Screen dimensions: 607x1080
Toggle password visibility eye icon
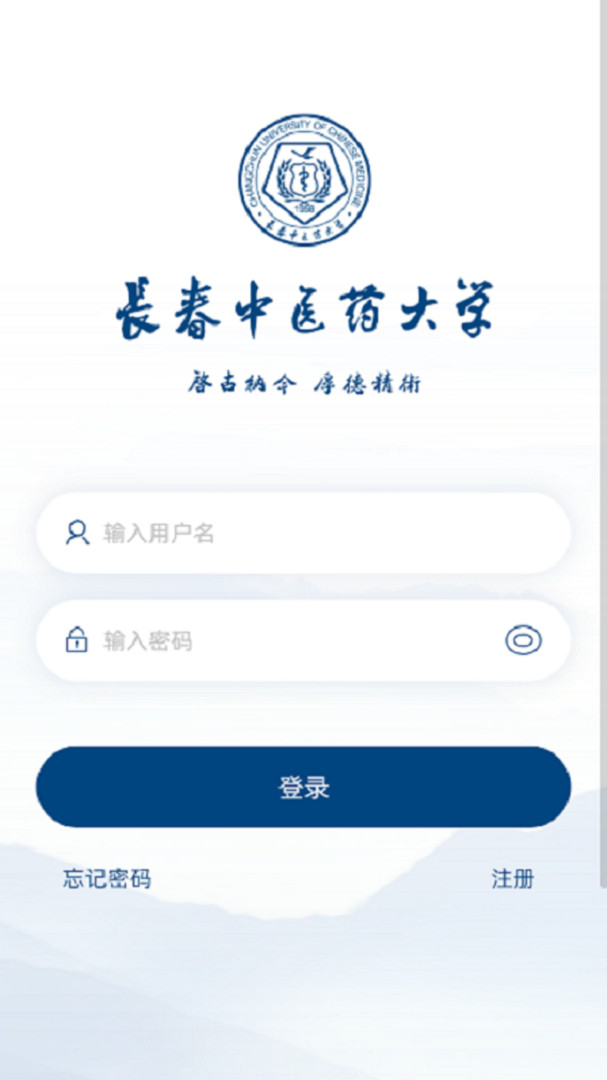(523, 640)
